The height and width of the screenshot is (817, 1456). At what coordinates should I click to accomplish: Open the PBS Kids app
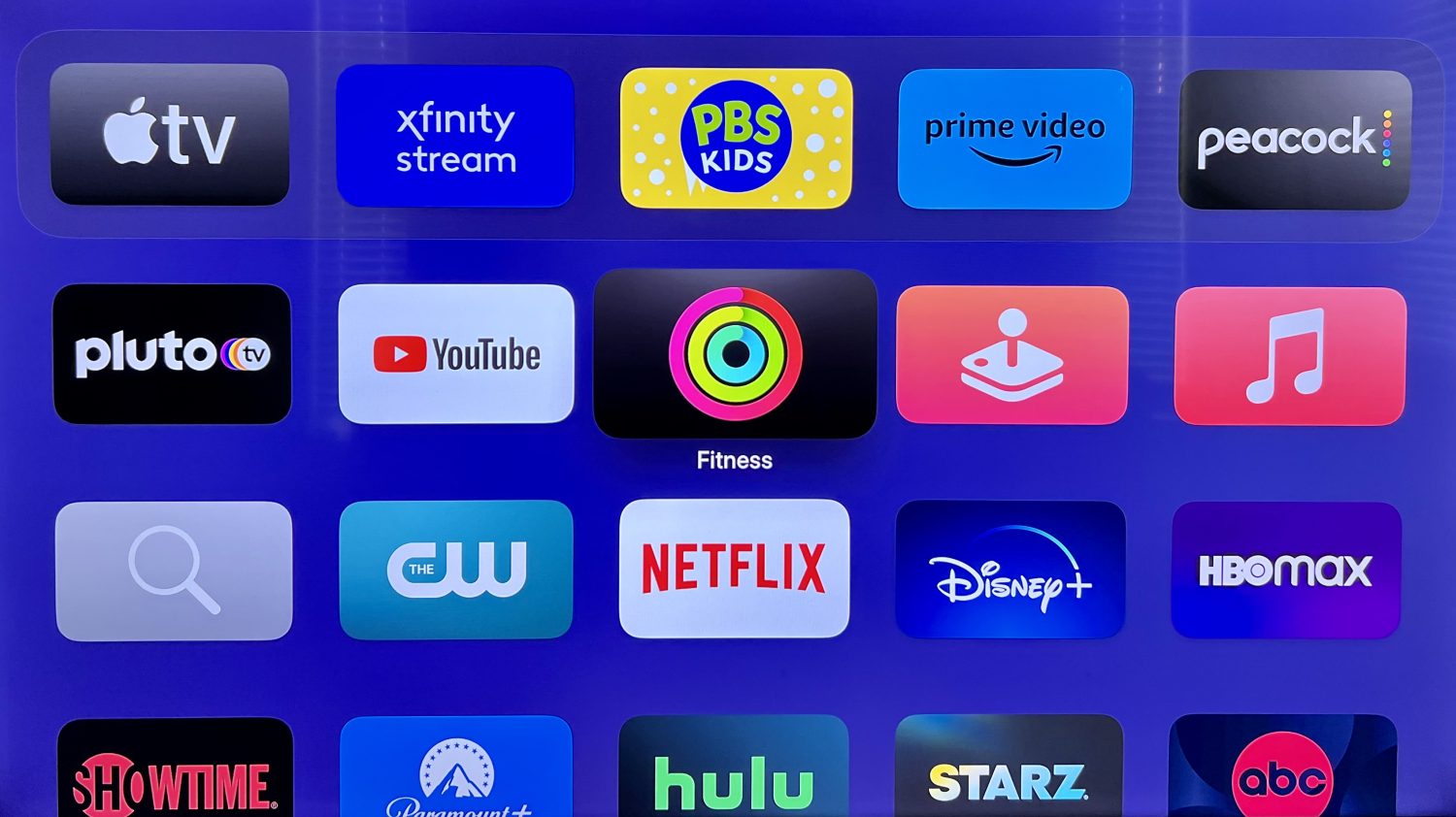(x=736, y=138)
